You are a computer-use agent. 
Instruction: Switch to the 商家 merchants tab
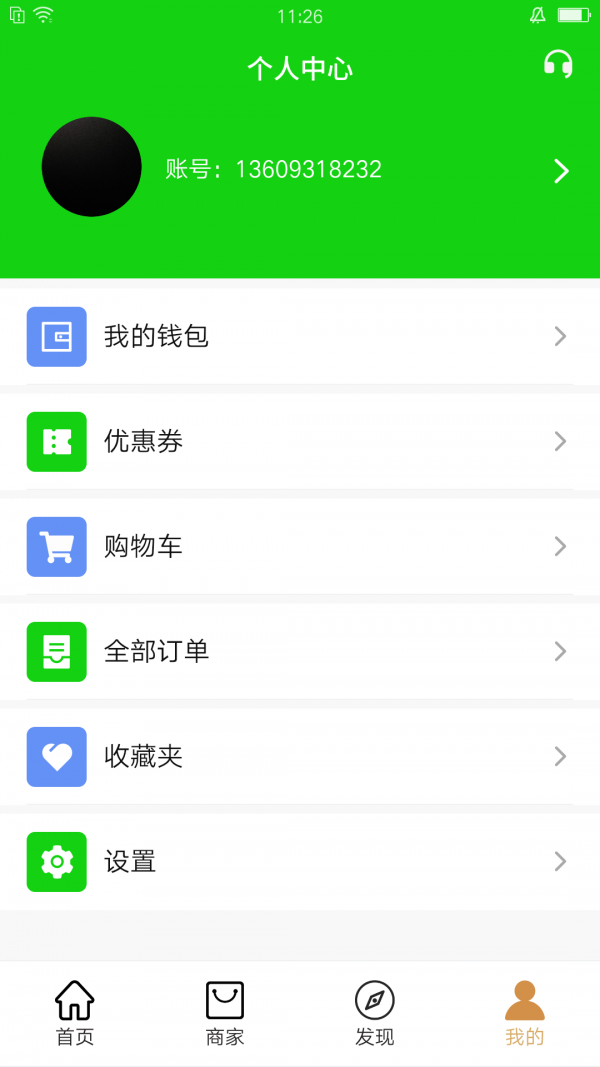tap(225, 1013)
